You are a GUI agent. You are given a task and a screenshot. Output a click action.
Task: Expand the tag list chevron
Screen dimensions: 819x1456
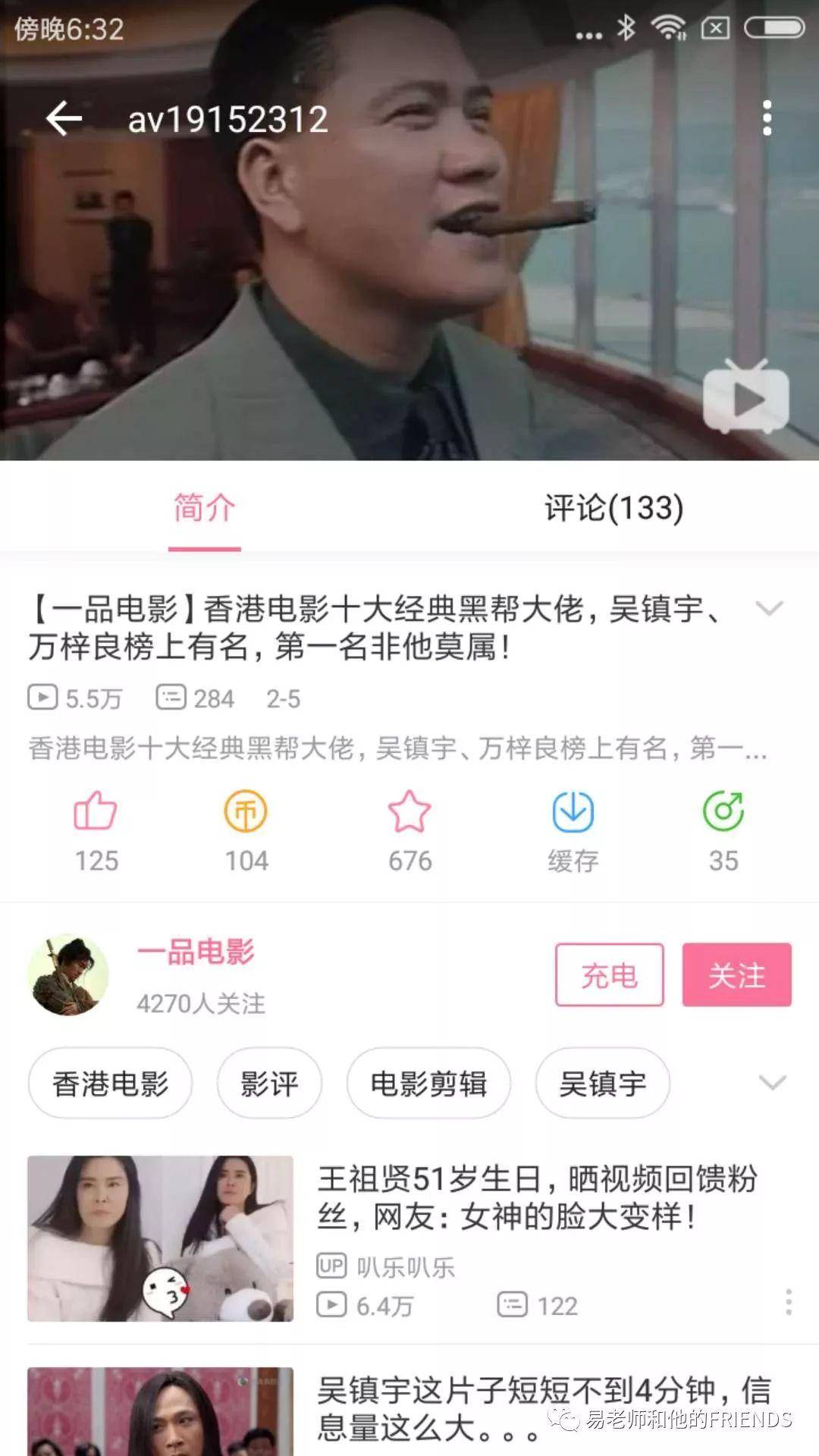click(773, 1083)
